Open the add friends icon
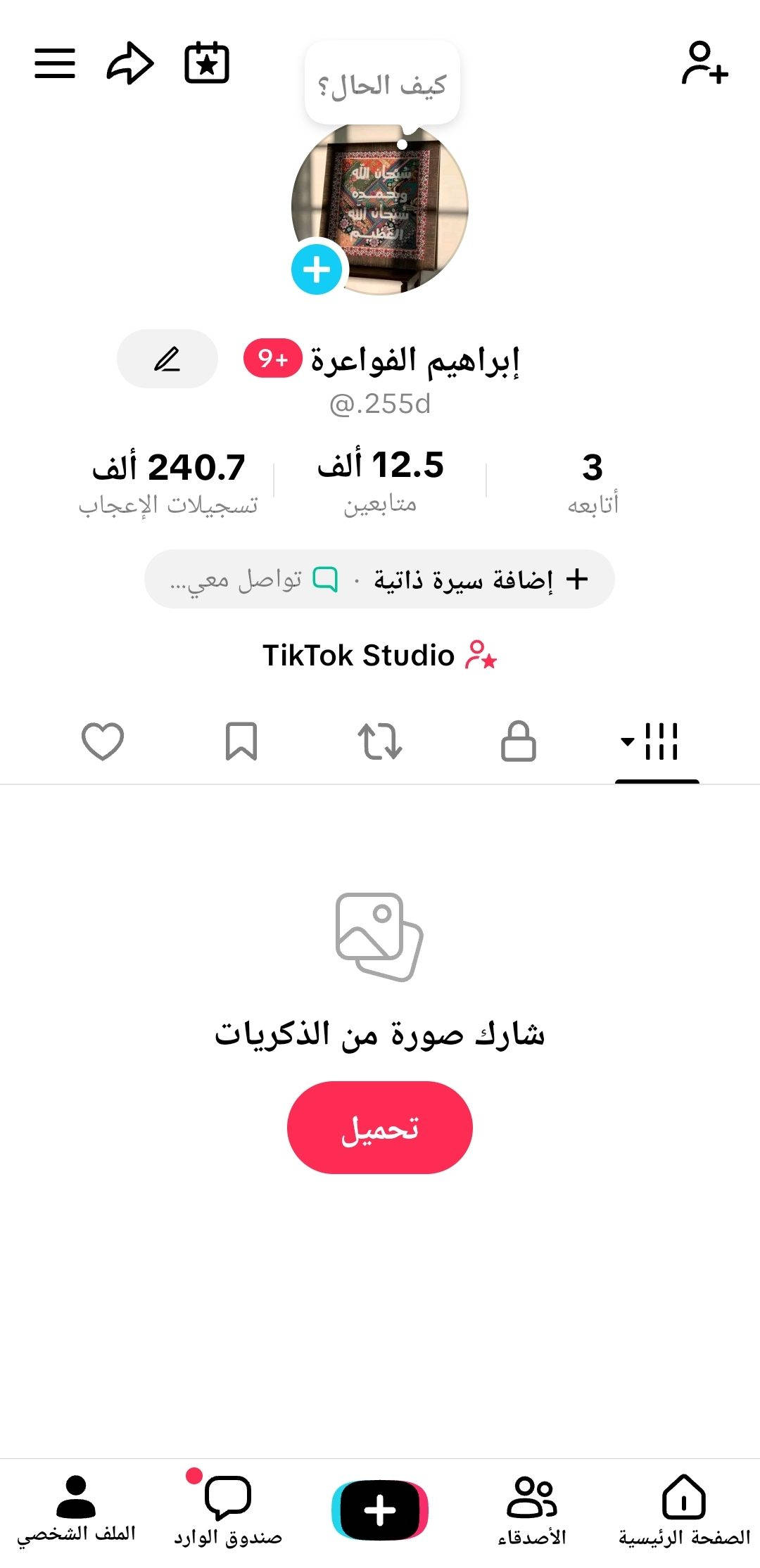Screen dimensions: 760x1568 (704, 63)
